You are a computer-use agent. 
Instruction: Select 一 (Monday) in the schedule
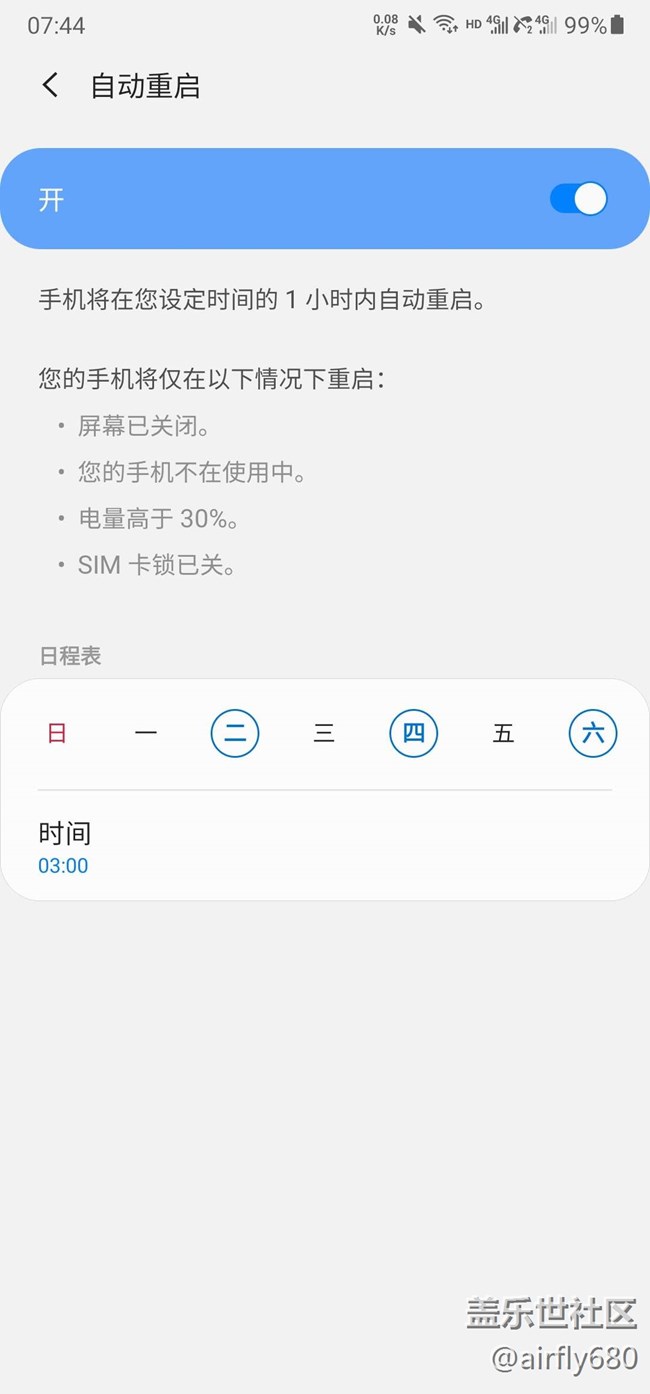tap(146, 734)
